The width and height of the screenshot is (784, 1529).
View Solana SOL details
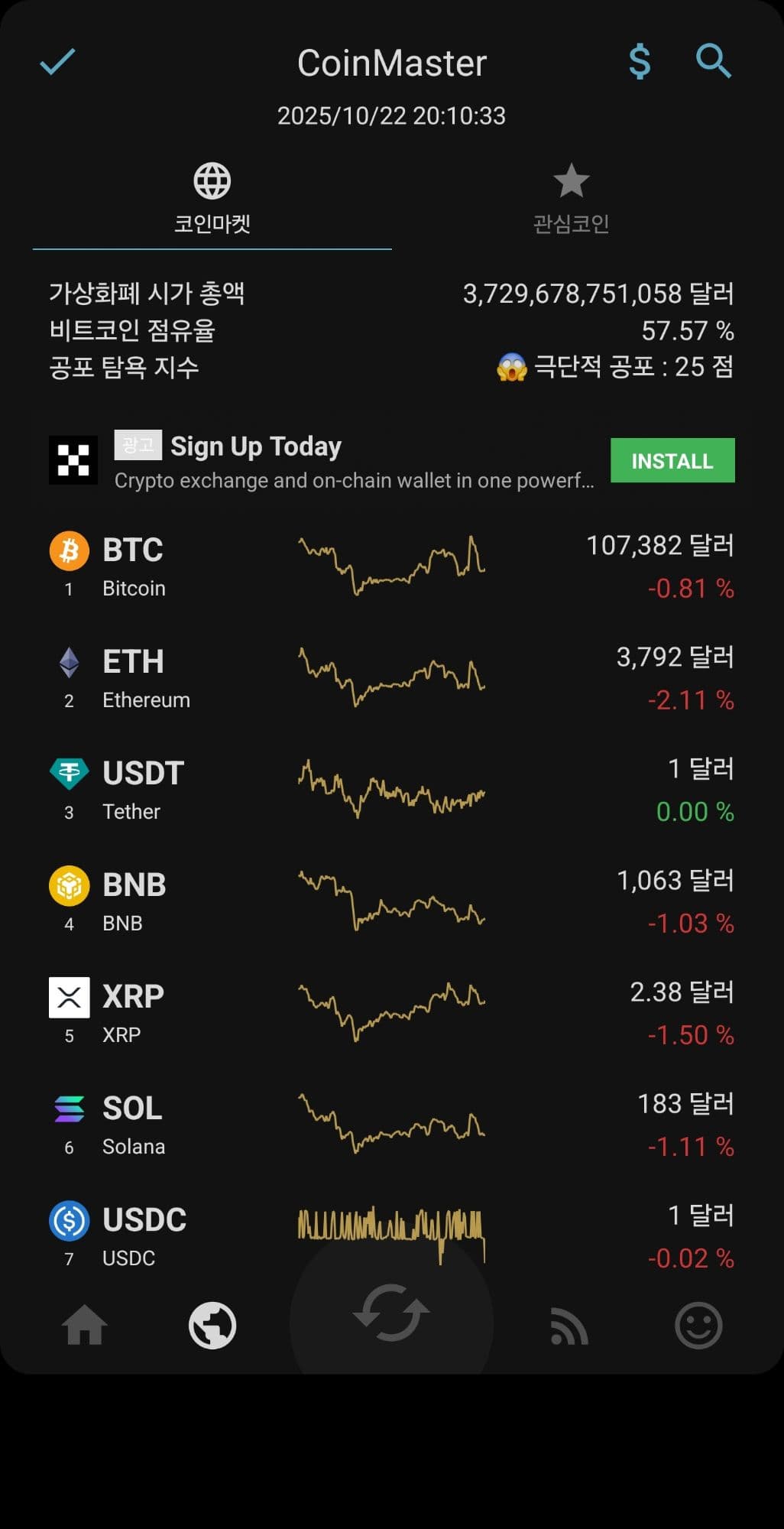tap(391, 1125)
